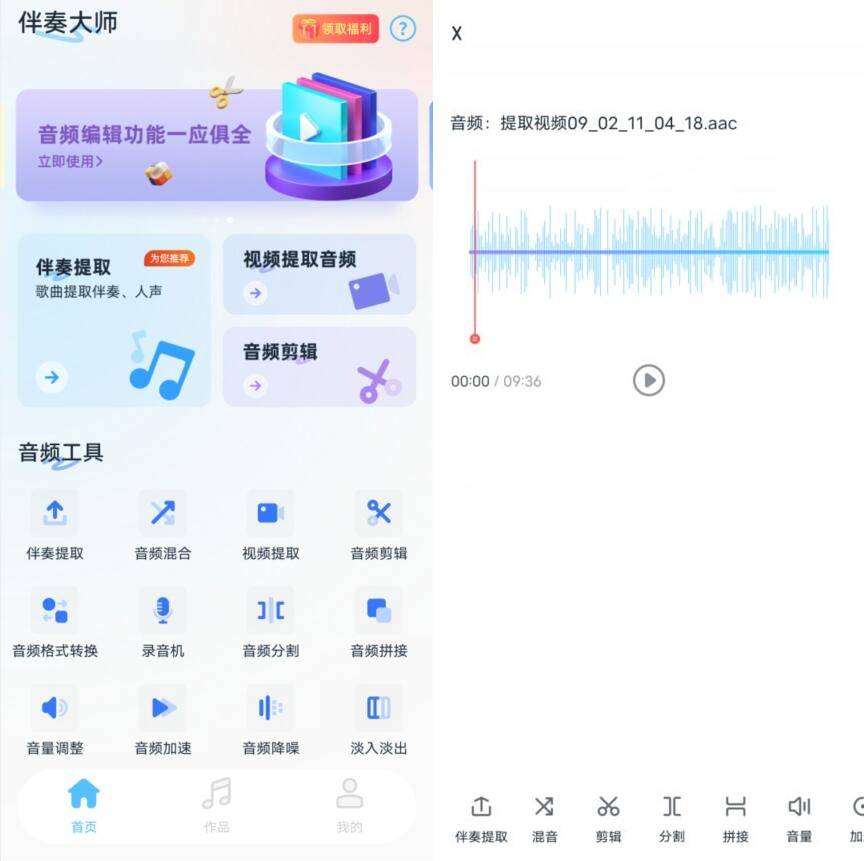Select the 音频拼接 tool
Viewport: 868px width, 861px height.
pyautogui.click(x=379, y=622)
